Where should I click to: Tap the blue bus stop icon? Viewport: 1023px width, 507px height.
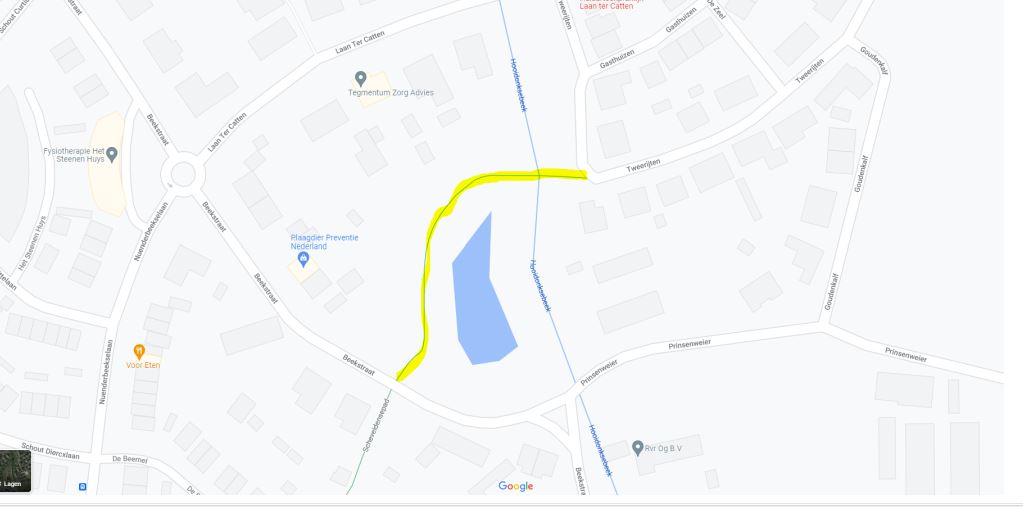(x=82, y=487)
